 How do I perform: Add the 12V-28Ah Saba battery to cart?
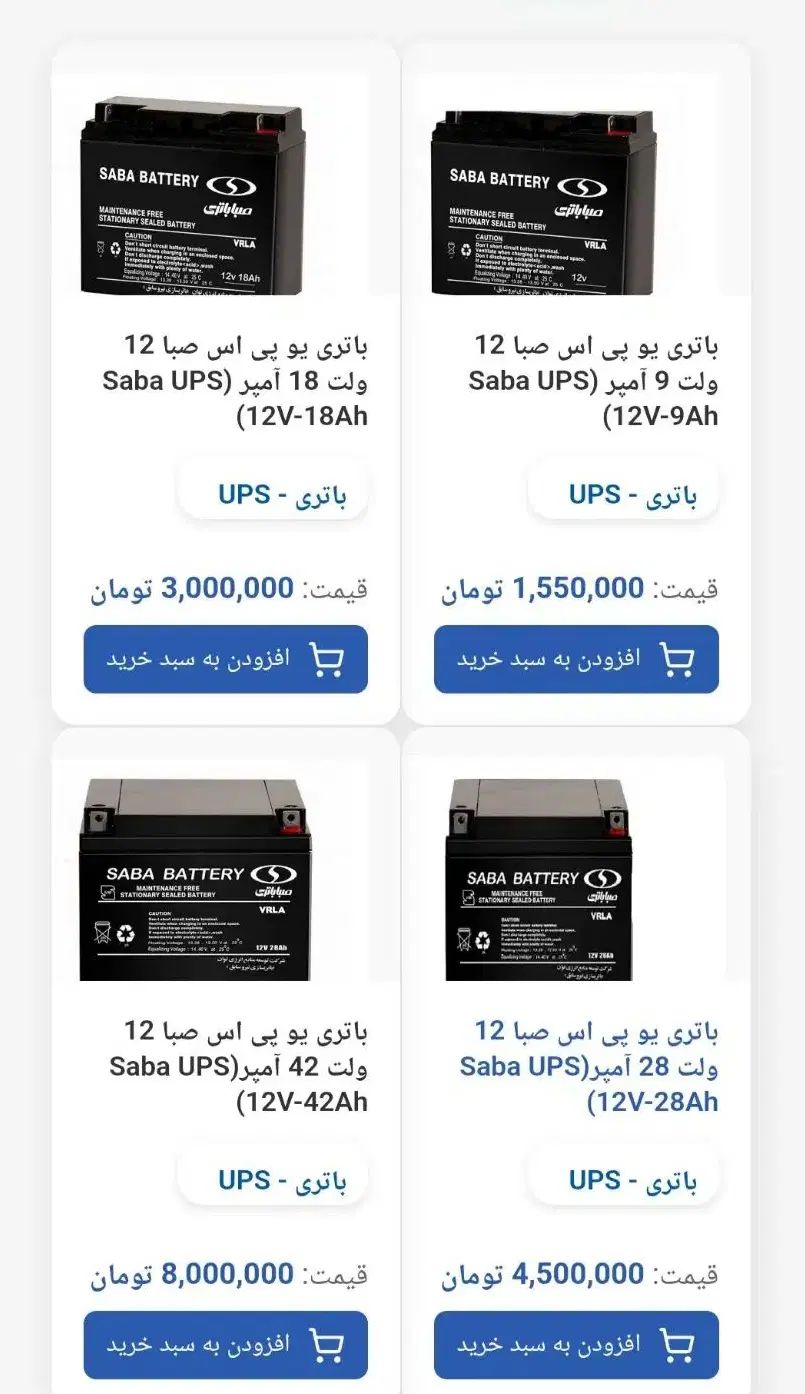(x=576, y=1344)
